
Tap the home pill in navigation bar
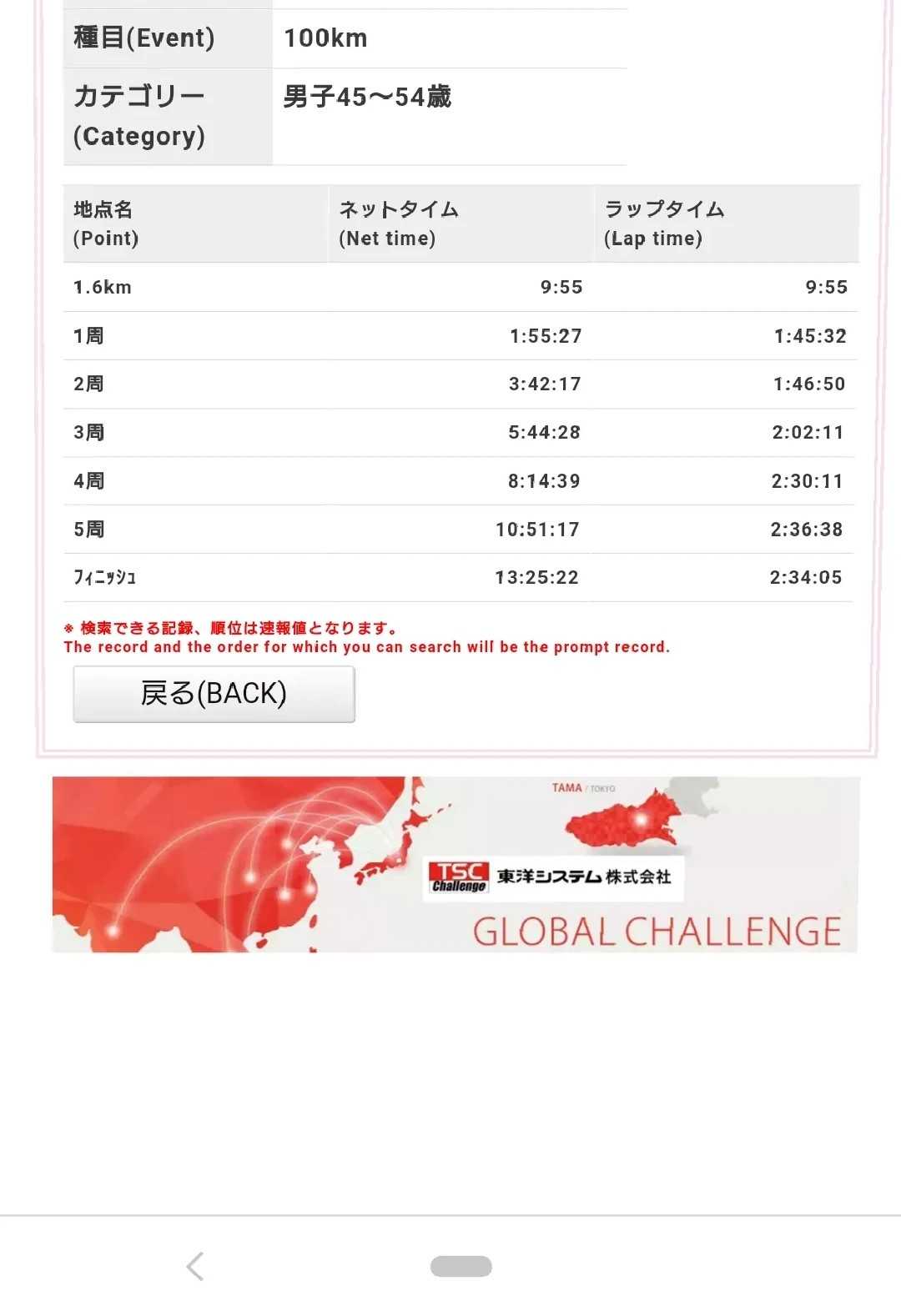tap(461, 1266)
